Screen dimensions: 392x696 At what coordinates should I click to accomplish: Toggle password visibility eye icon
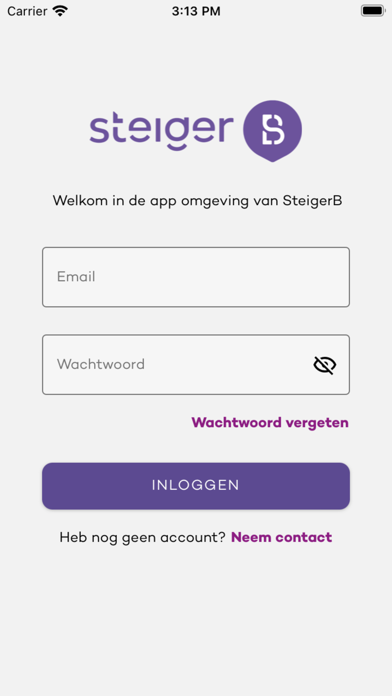[x=325, y=365]
